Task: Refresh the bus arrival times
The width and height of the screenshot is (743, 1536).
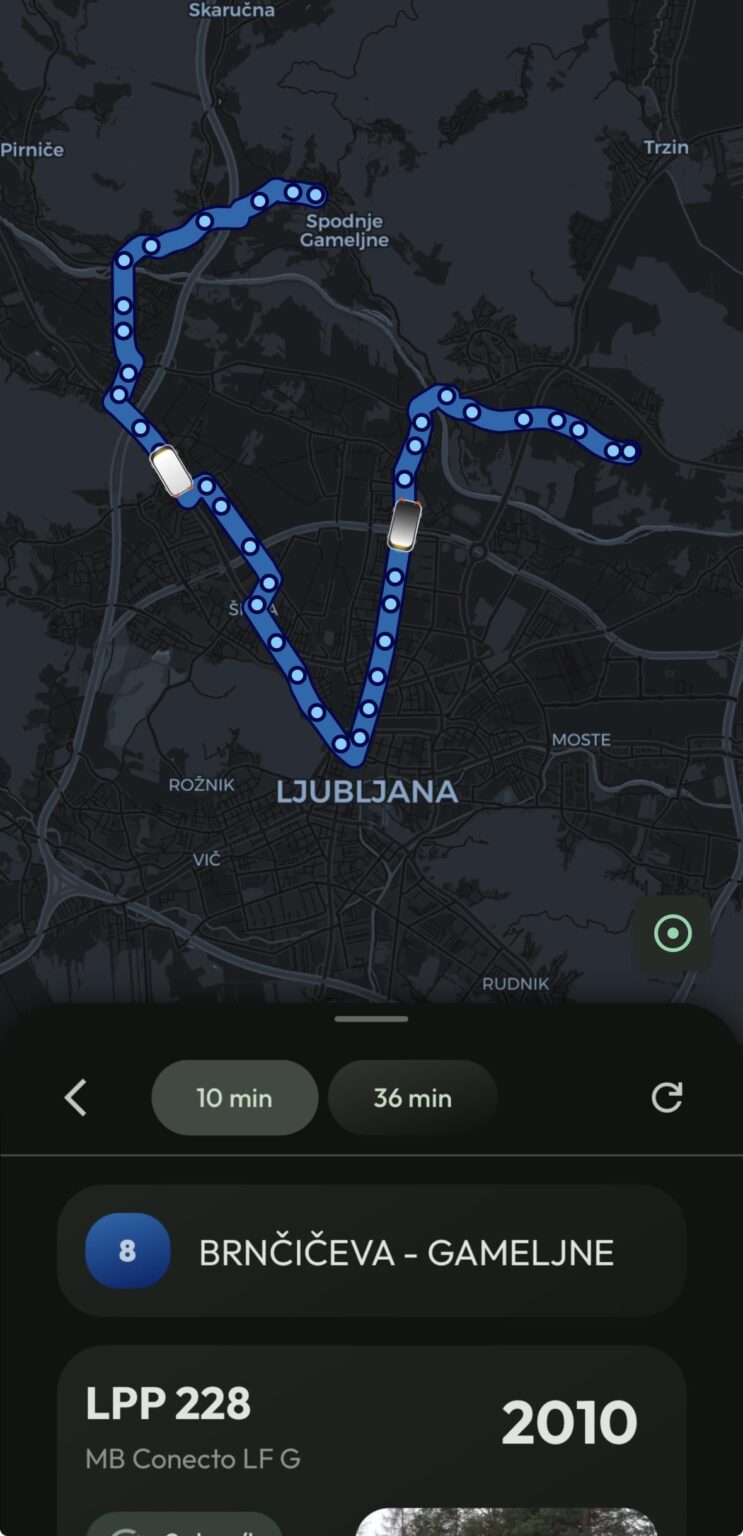Action: (666, 1098)
